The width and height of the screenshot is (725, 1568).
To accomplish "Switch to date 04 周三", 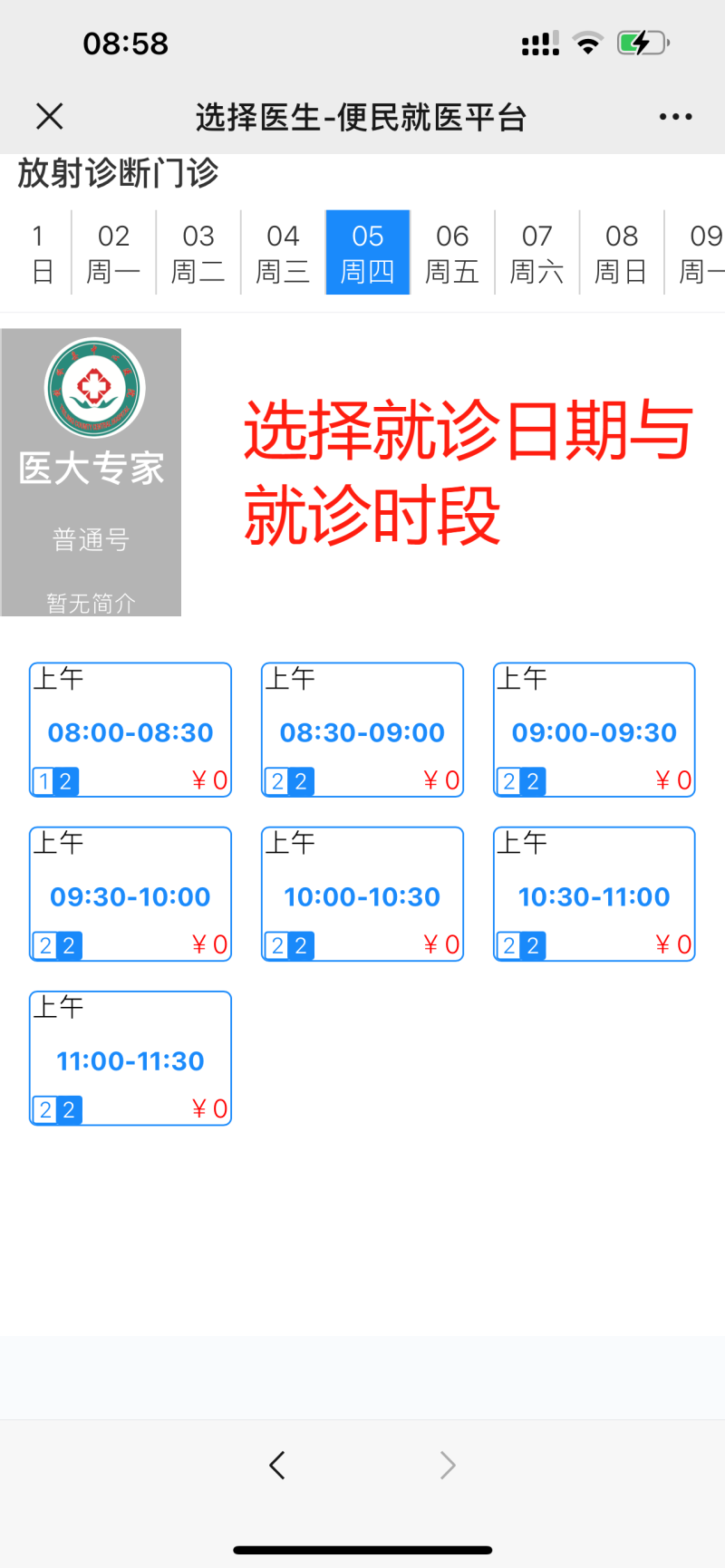I will [283, 253].
